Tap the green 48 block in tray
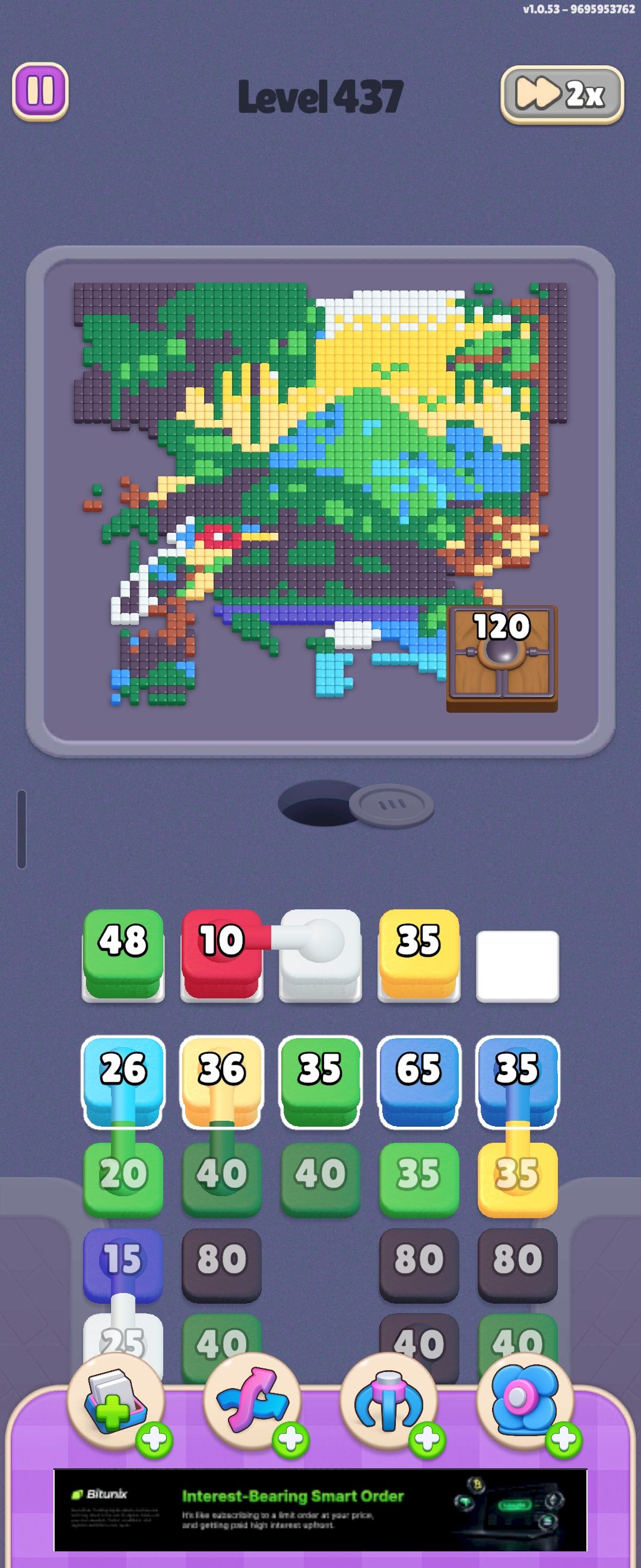 pos(123,954)
